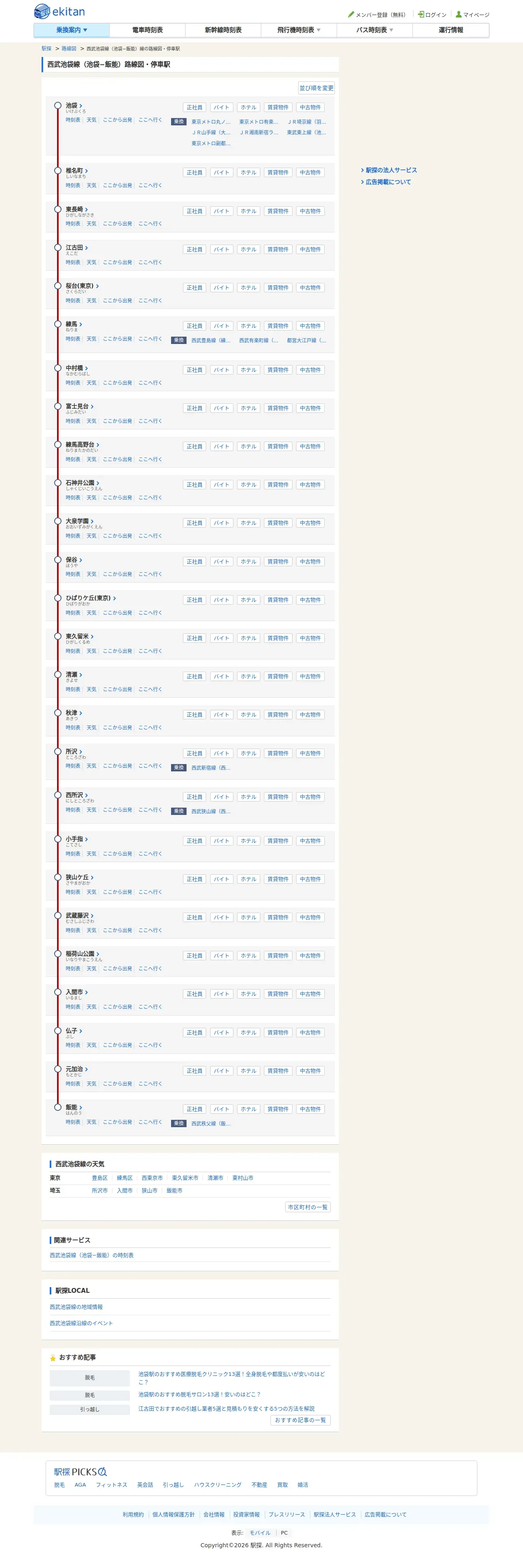The image size is (523, 1568).
Task: Tap 賃貸物件 for 飯能 station
Action: (x=278, y=1108)
